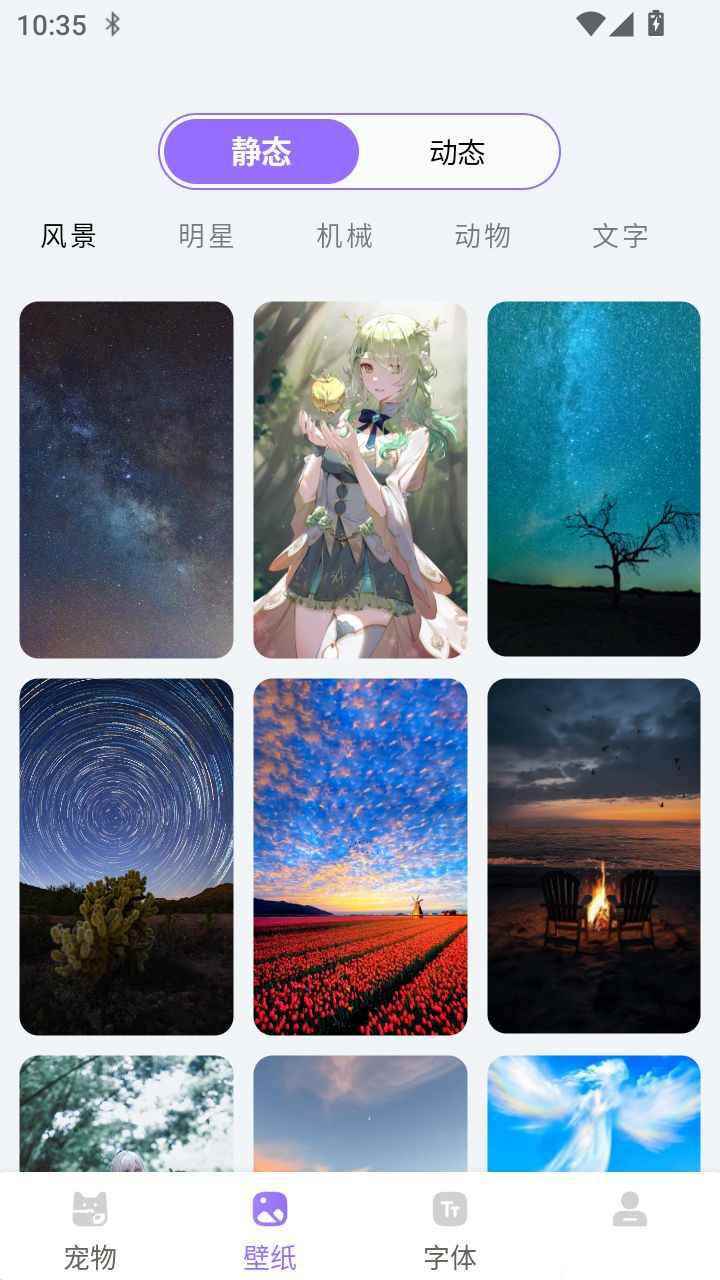Go to the 文字 category

pyautogui.click(x=620, y=236)
